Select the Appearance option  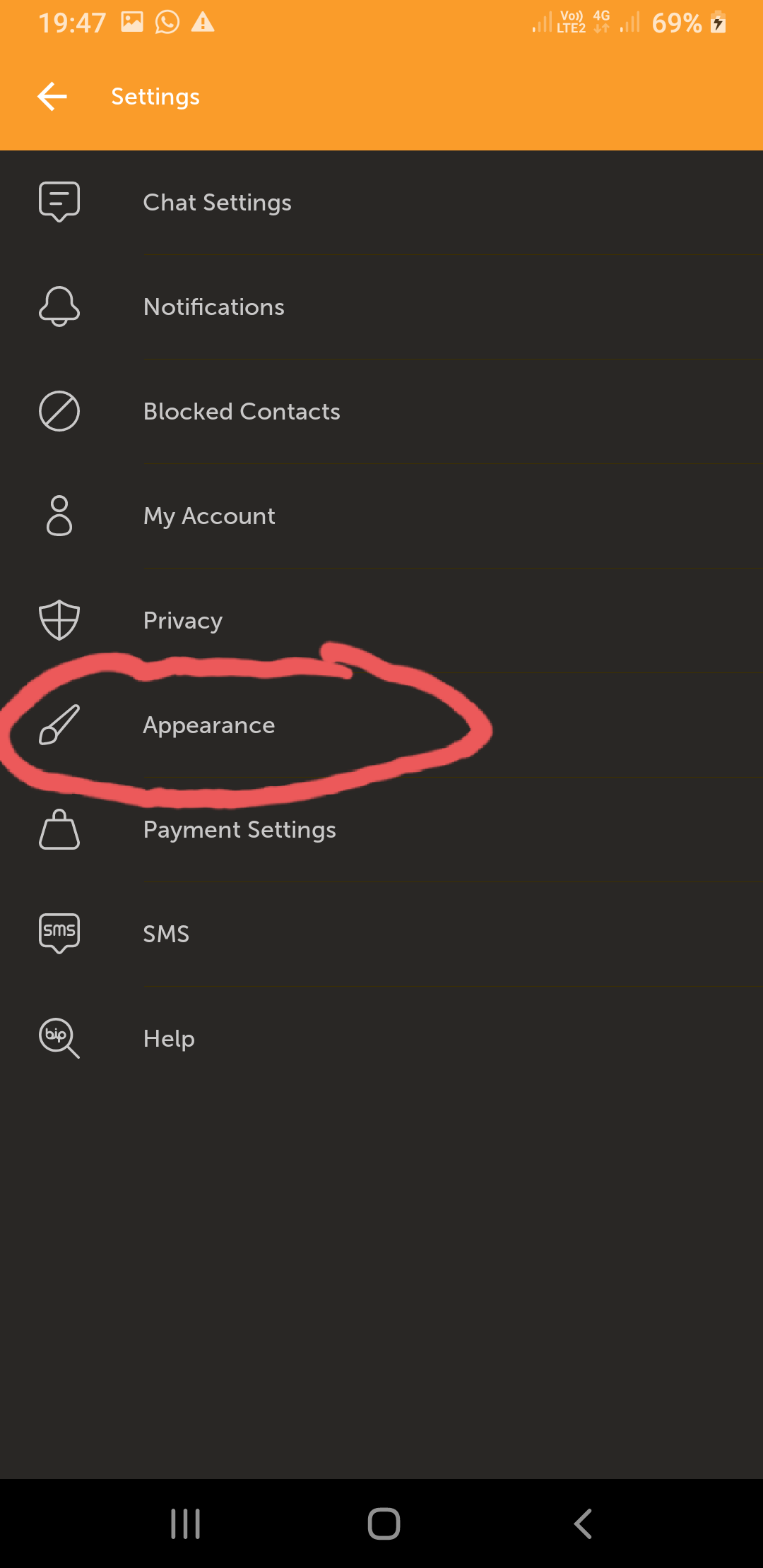[x=381, y=725]
